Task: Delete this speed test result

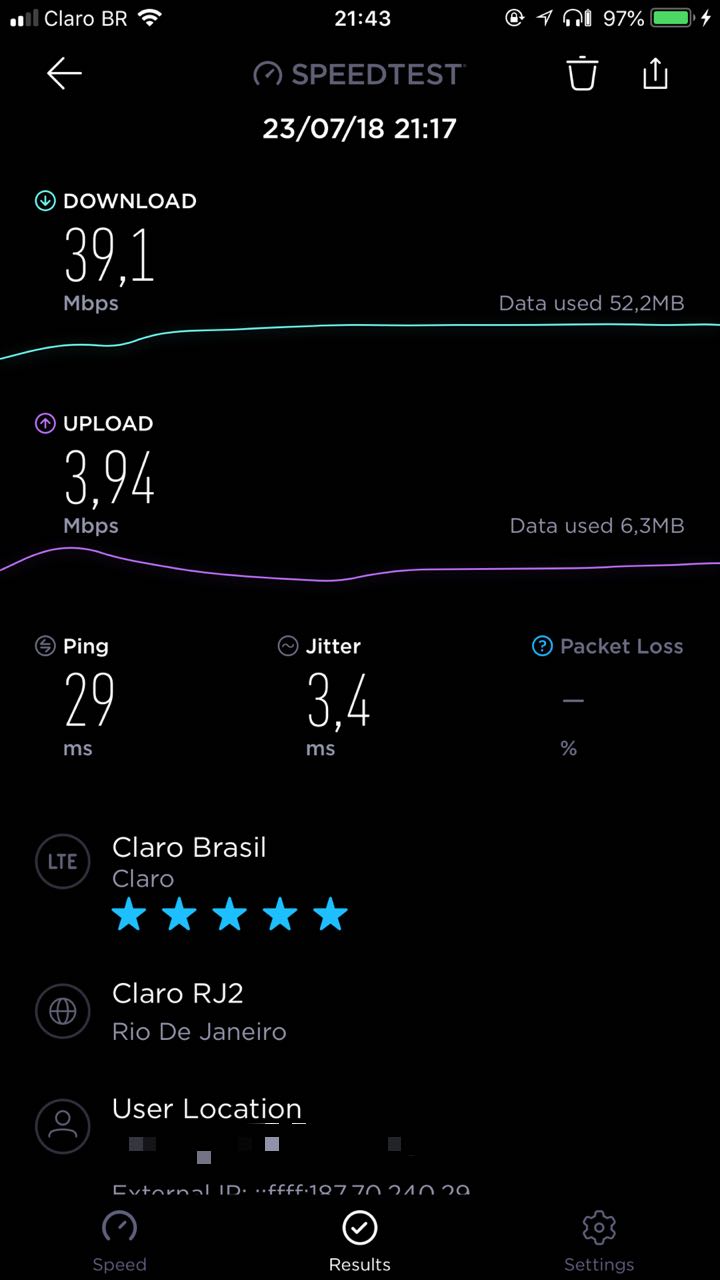Action: point(582,74)
